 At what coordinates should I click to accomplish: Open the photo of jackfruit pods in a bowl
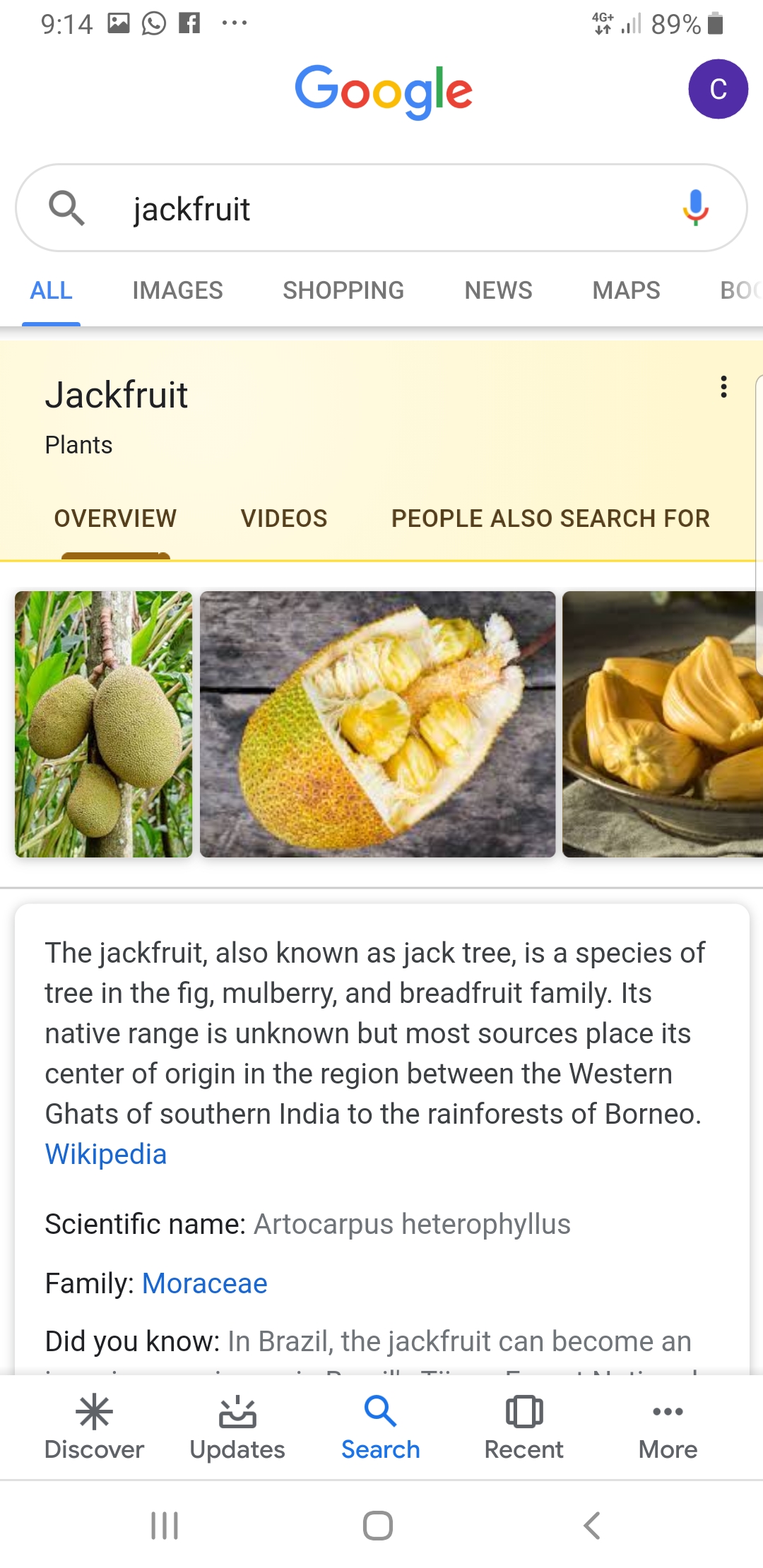click(x=662, y=724)
